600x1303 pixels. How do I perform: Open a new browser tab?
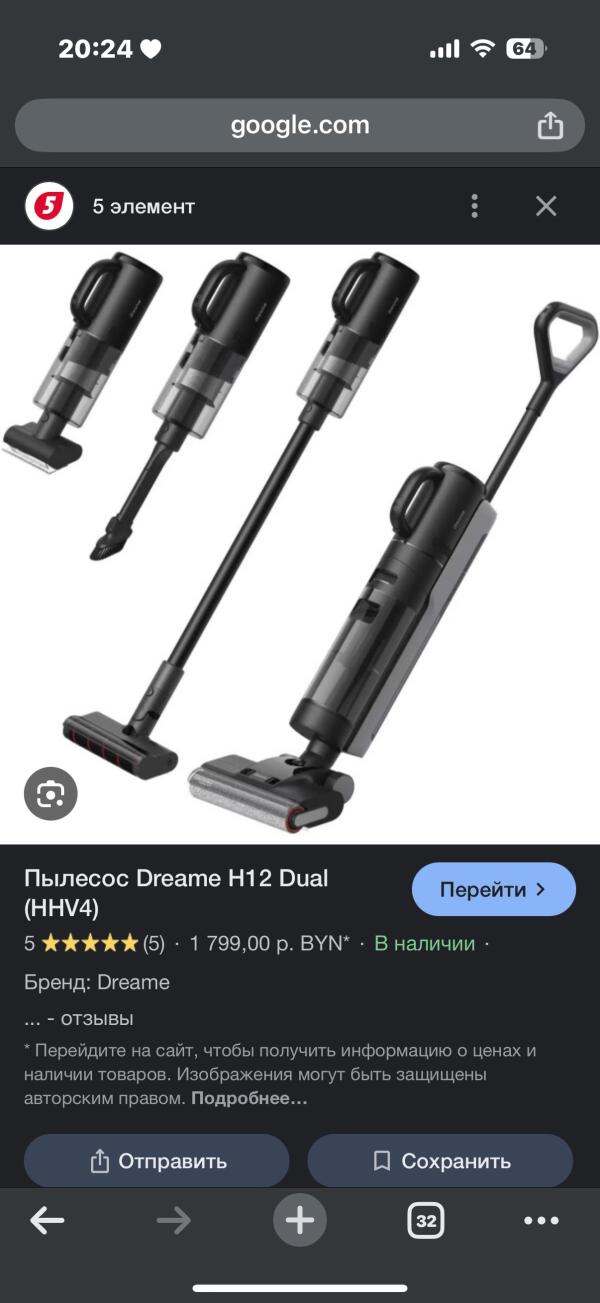click(x=299, y=1220)
